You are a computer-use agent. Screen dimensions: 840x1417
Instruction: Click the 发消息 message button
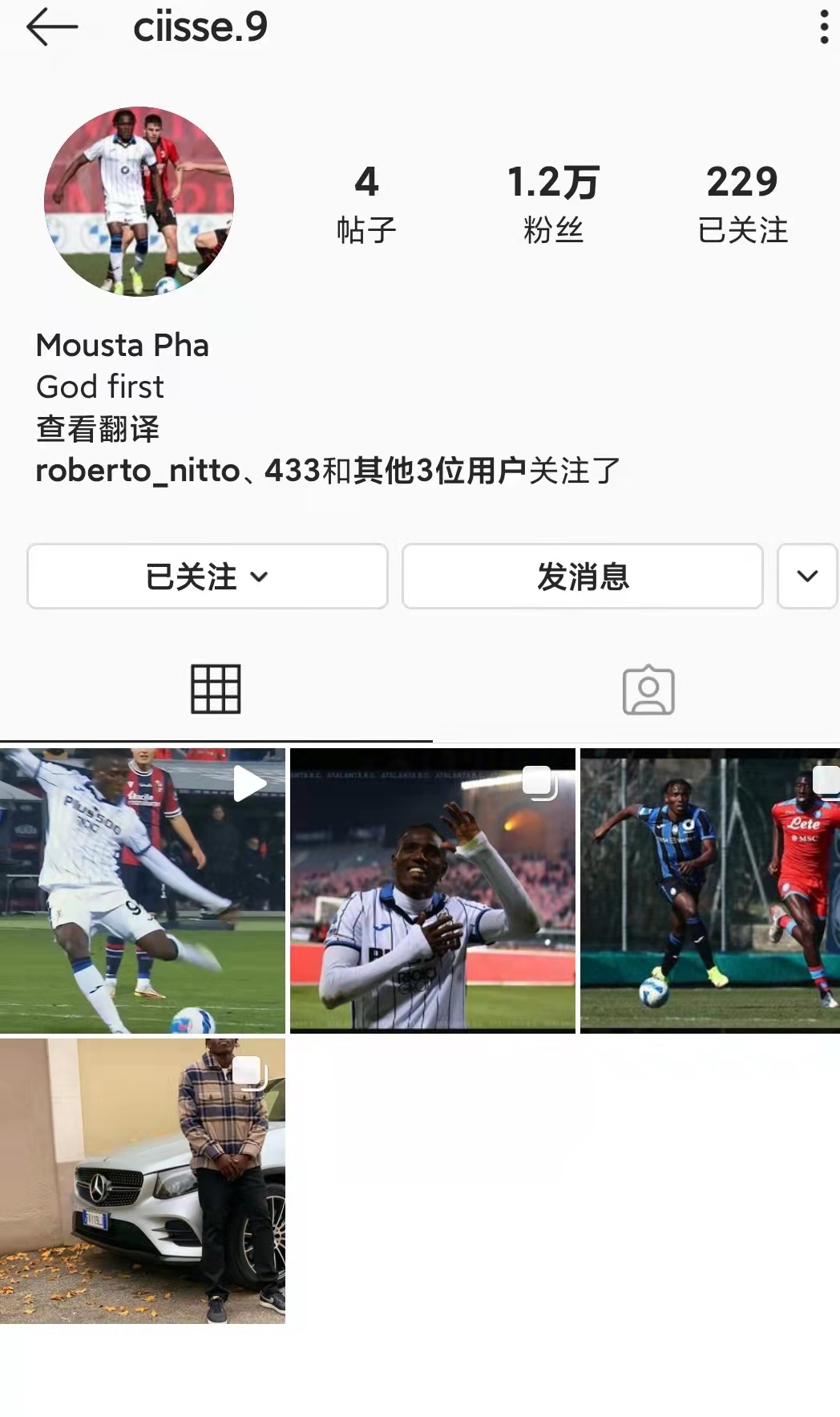tap(582, 576)
